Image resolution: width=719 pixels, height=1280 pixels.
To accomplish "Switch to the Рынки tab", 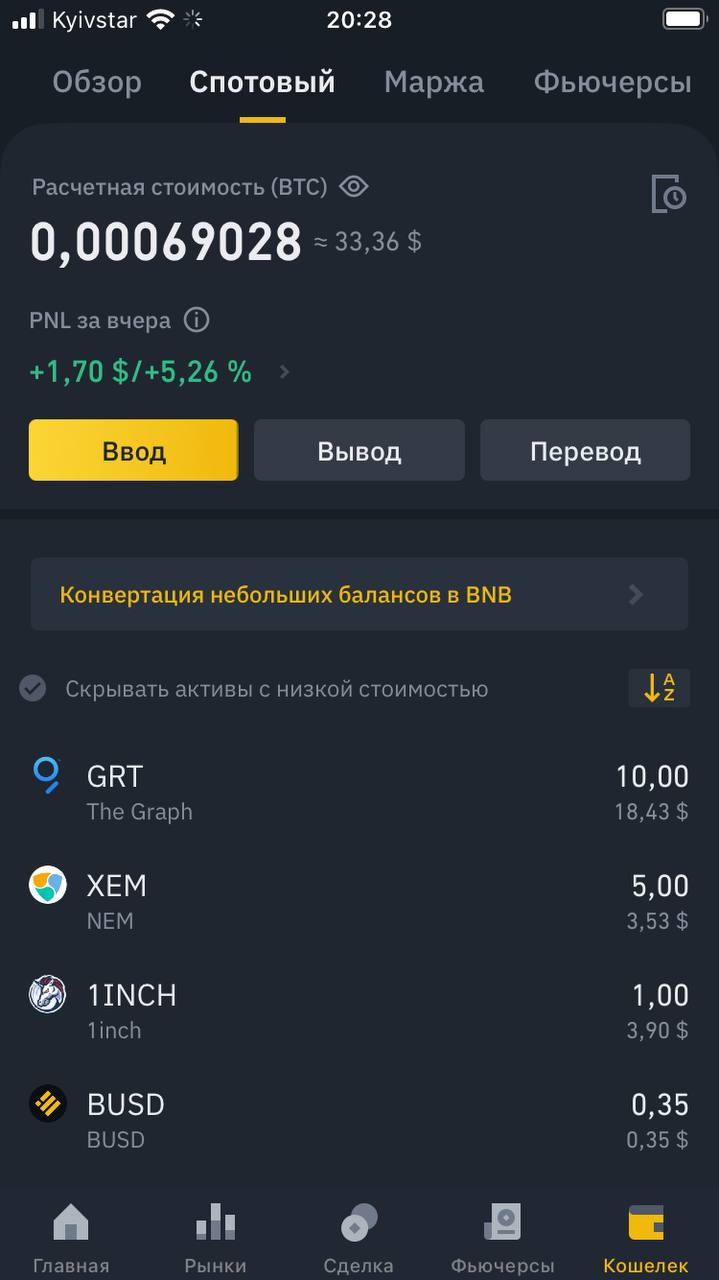I will click(x=215, y=1237).
